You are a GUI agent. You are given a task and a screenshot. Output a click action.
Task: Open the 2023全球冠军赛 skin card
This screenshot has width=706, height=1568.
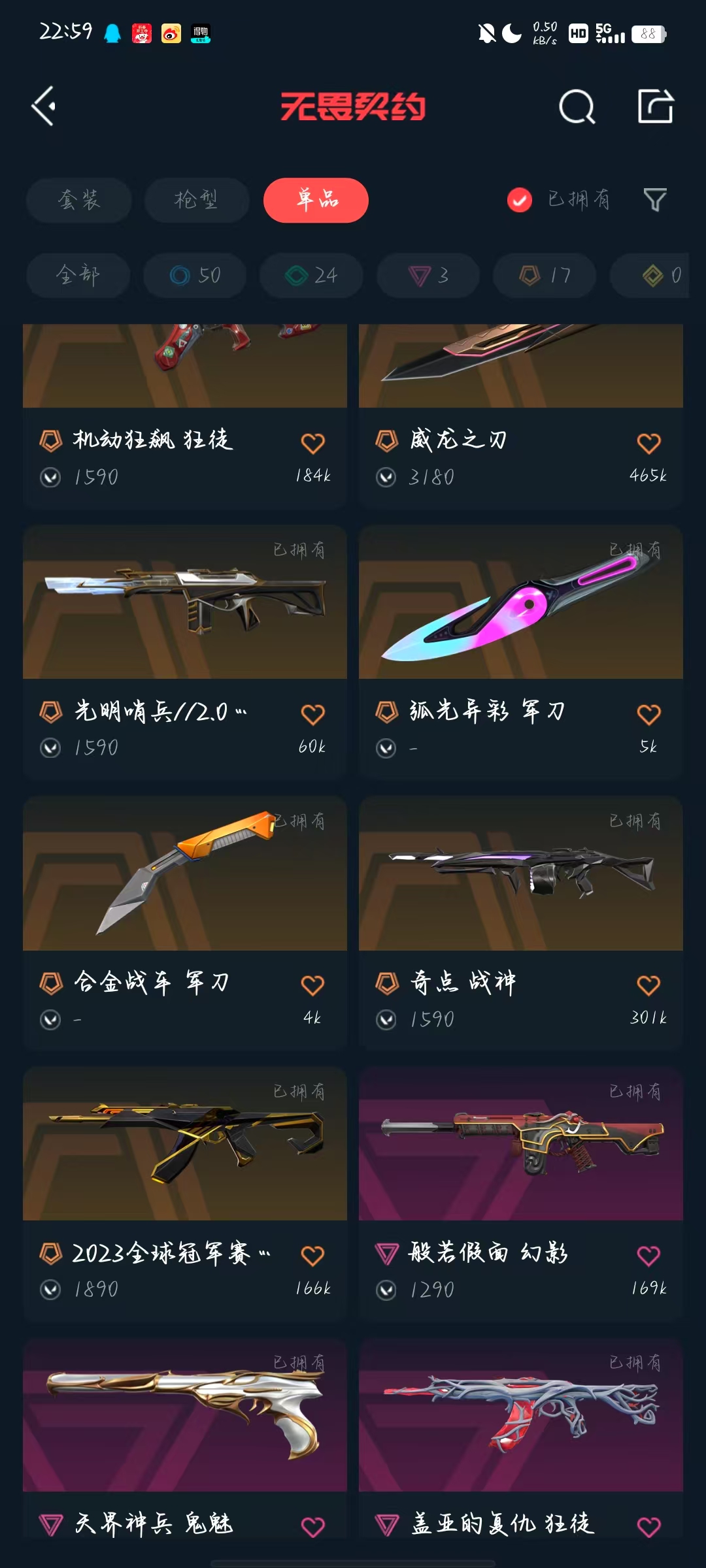click(x=185, y=1194)
